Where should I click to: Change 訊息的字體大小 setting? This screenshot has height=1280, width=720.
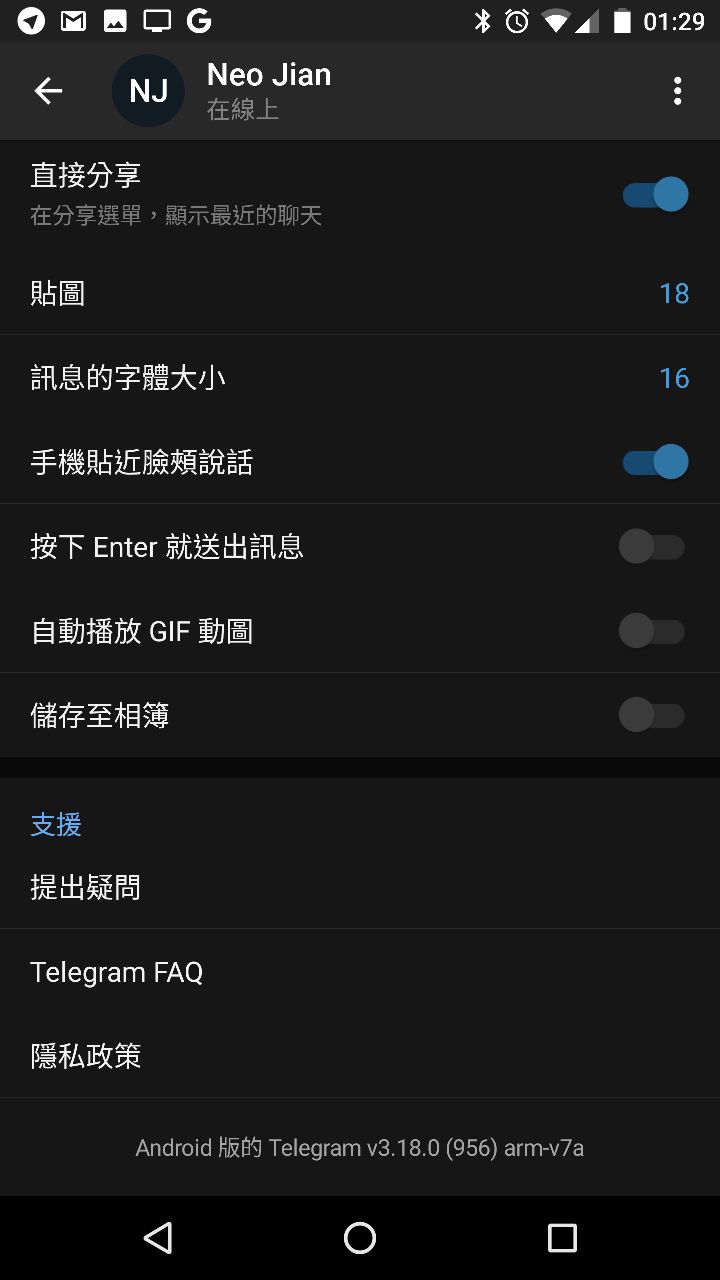point(360,378)
